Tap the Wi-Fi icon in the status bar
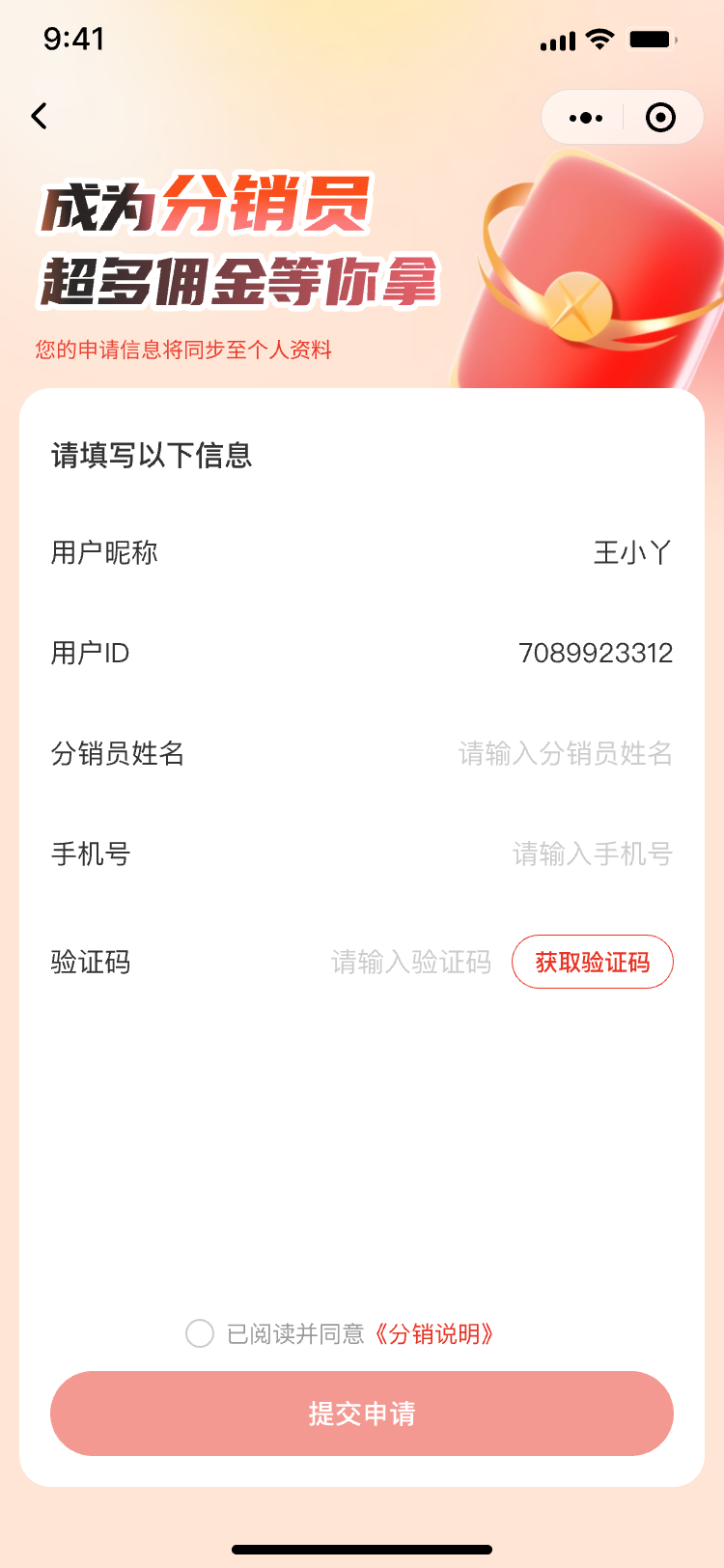The width and height of the screenshot is (724, 1568). click(x=599, y=39)
